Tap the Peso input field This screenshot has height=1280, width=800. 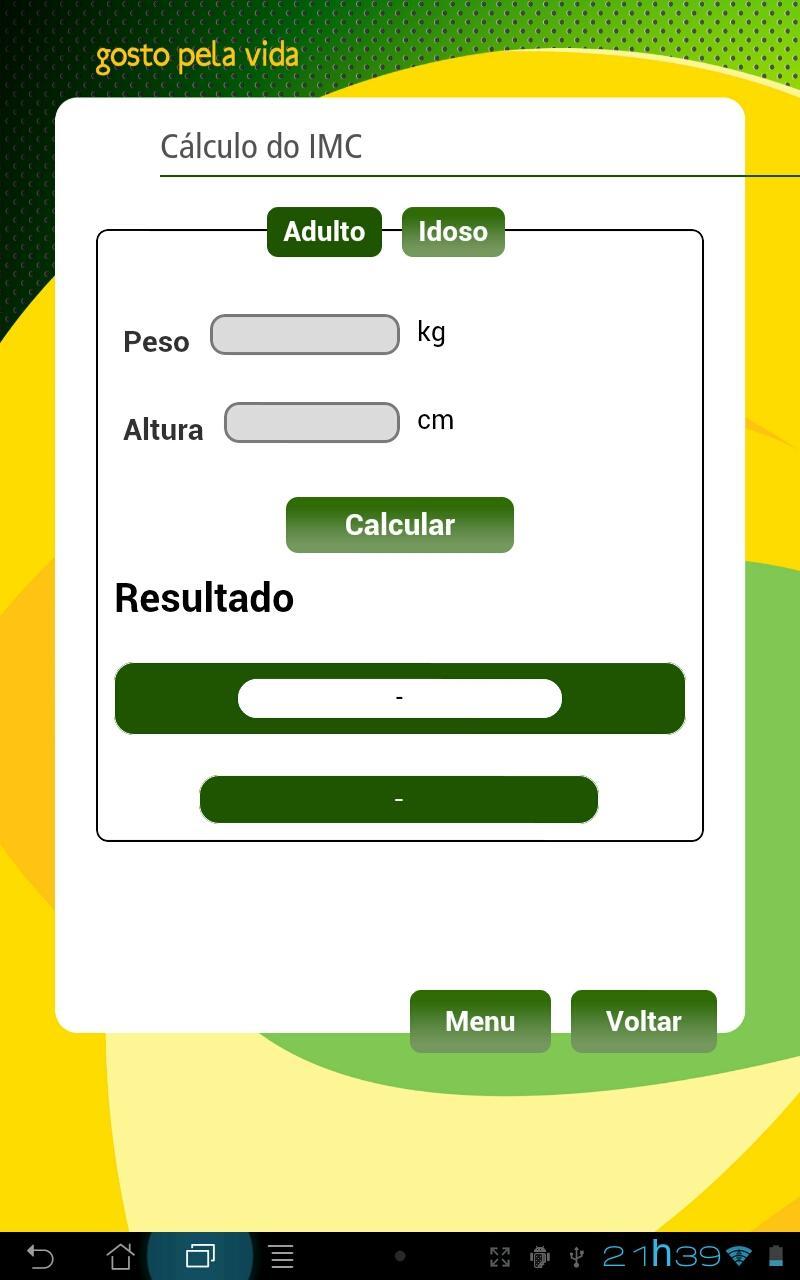point(304,334)
